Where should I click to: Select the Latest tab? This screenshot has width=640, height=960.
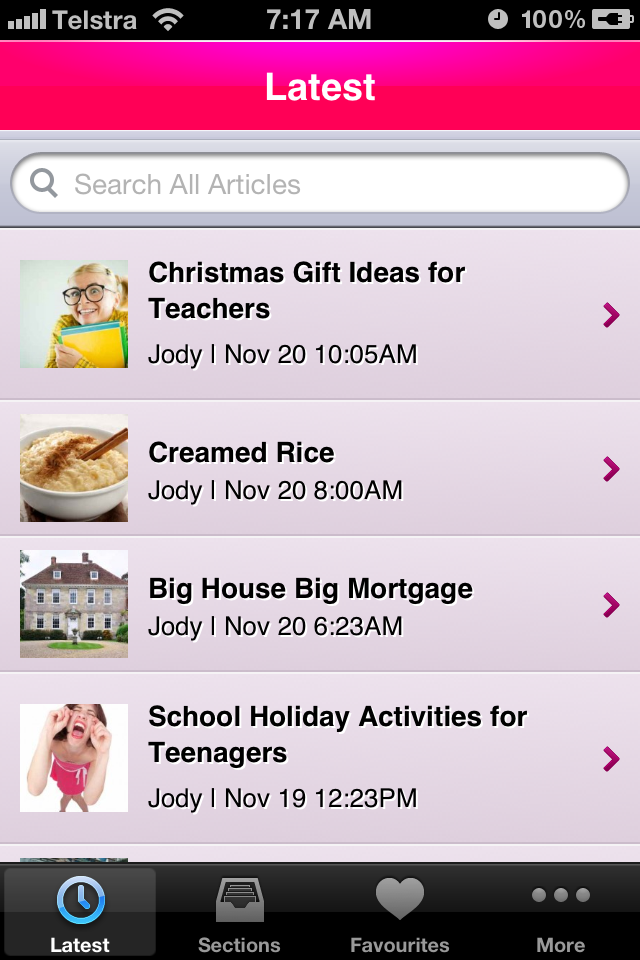coord(80,912)
